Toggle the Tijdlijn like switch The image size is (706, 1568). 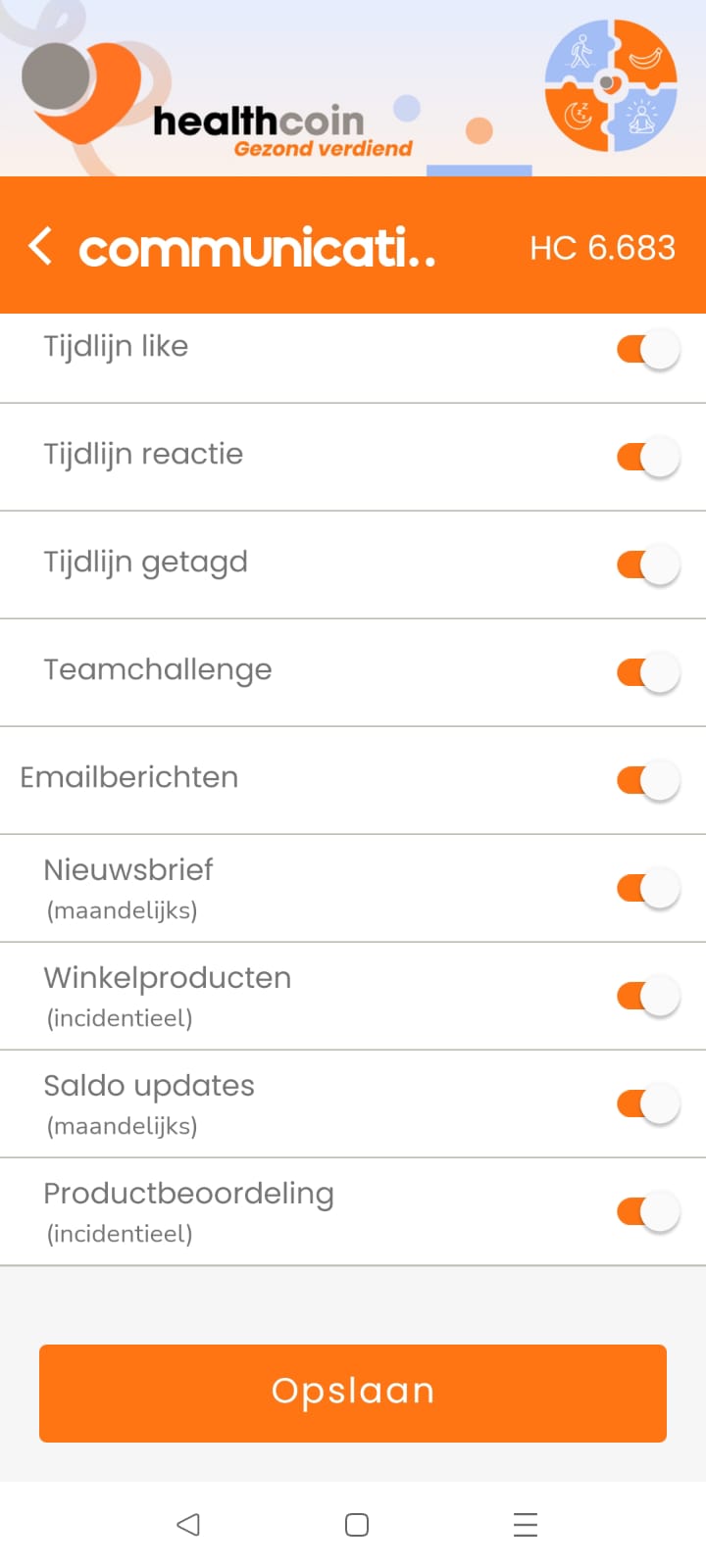pyautogui.click(x=647, y=349)
